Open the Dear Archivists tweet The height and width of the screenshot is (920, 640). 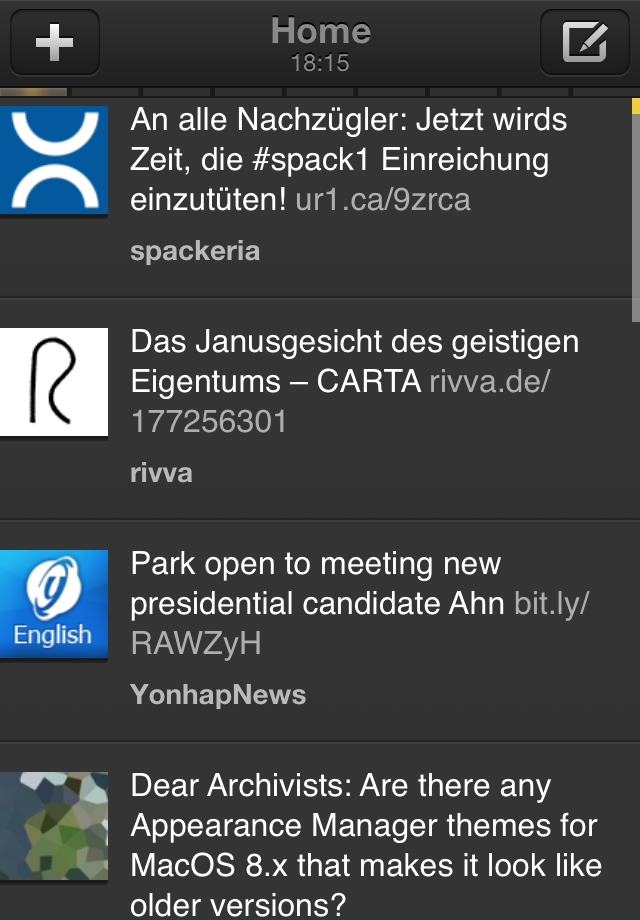(x=365, y=845)
